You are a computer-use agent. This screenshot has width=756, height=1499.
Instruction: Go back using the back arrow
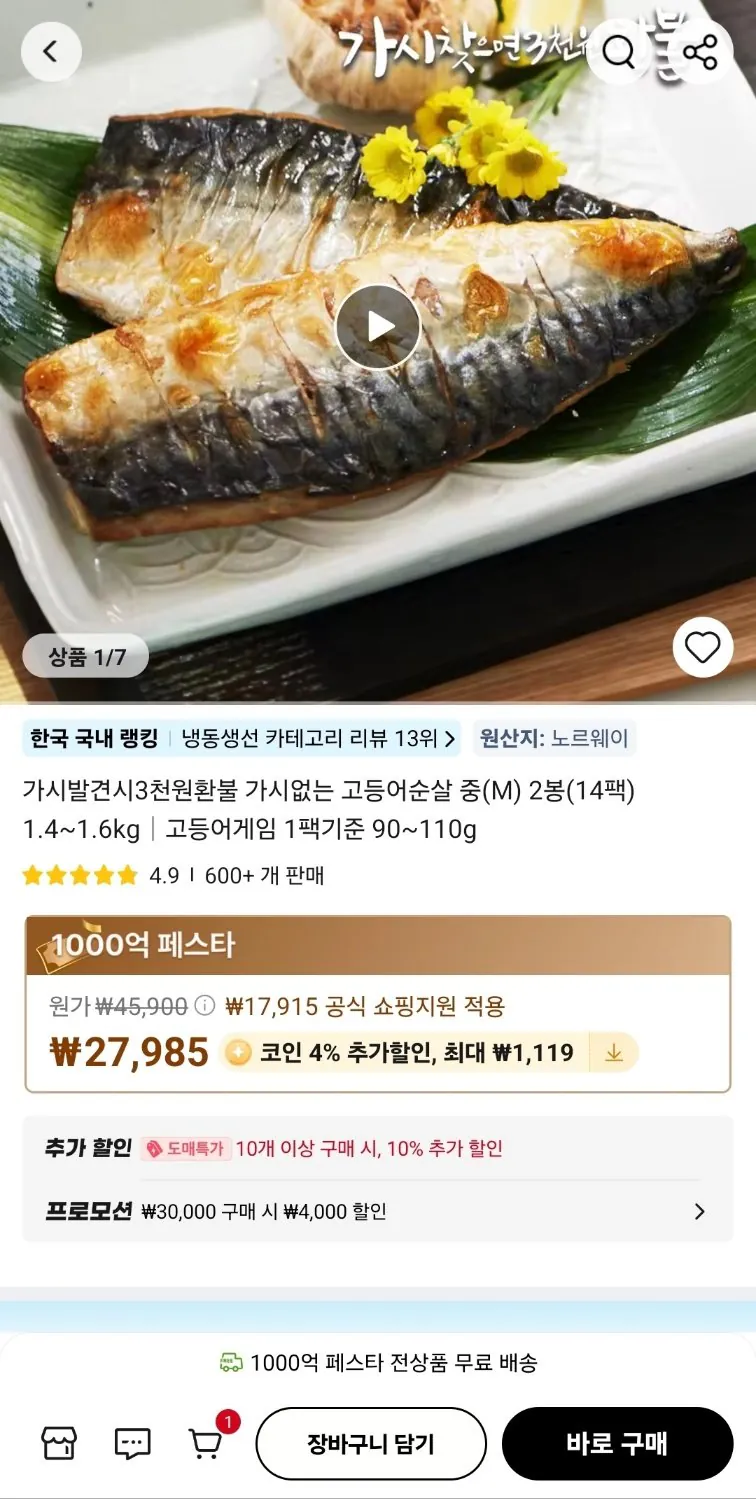(52, 51)
